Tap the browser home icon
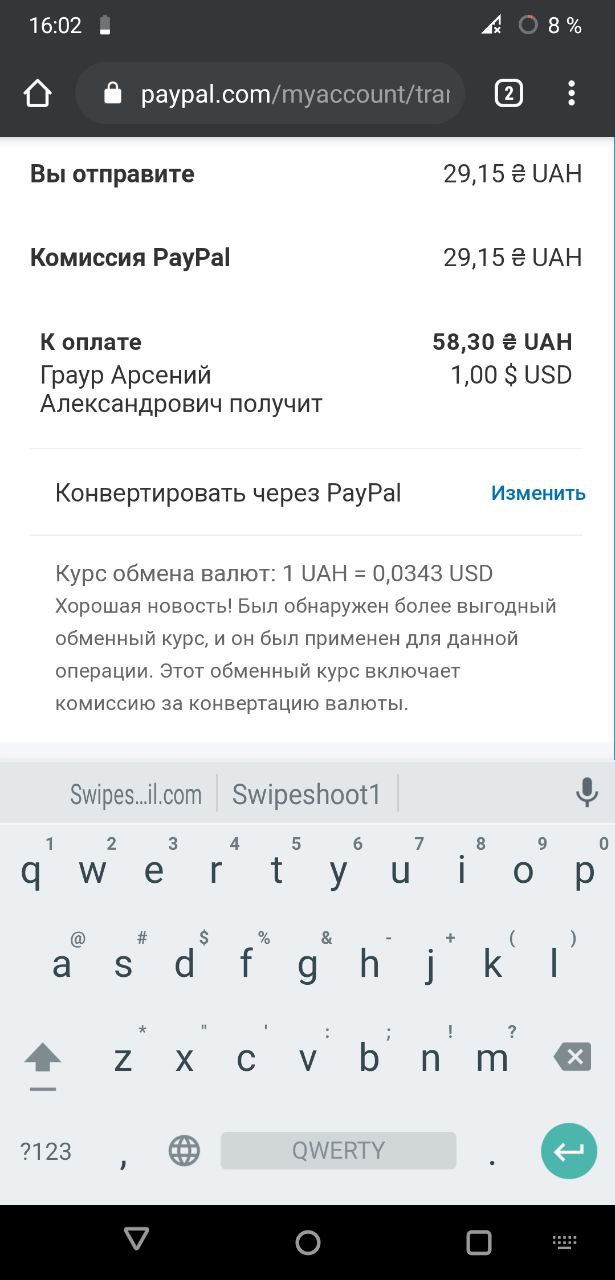The width and height of the screenshot is (615, 1280). (x=37, y=94)
